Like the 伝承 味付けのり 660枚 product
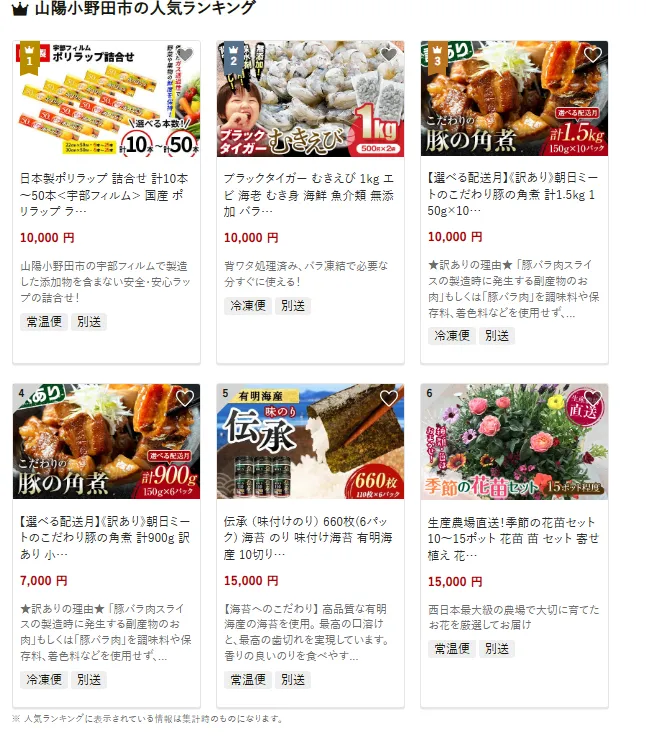646x751 pixels. click(389, 398)
